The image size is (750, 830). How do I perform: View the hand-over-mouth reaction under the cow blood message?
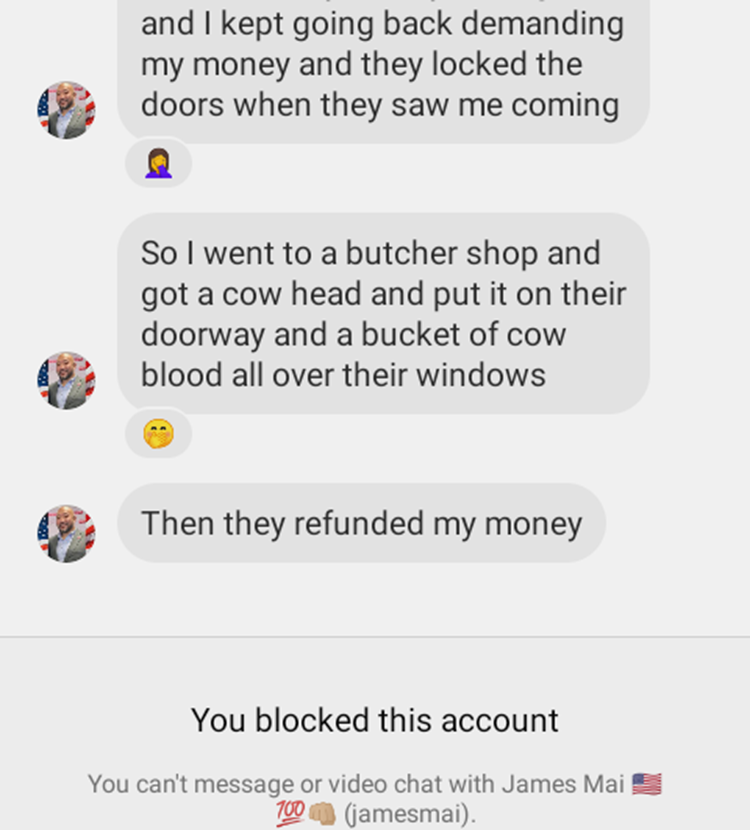(158, 434)
